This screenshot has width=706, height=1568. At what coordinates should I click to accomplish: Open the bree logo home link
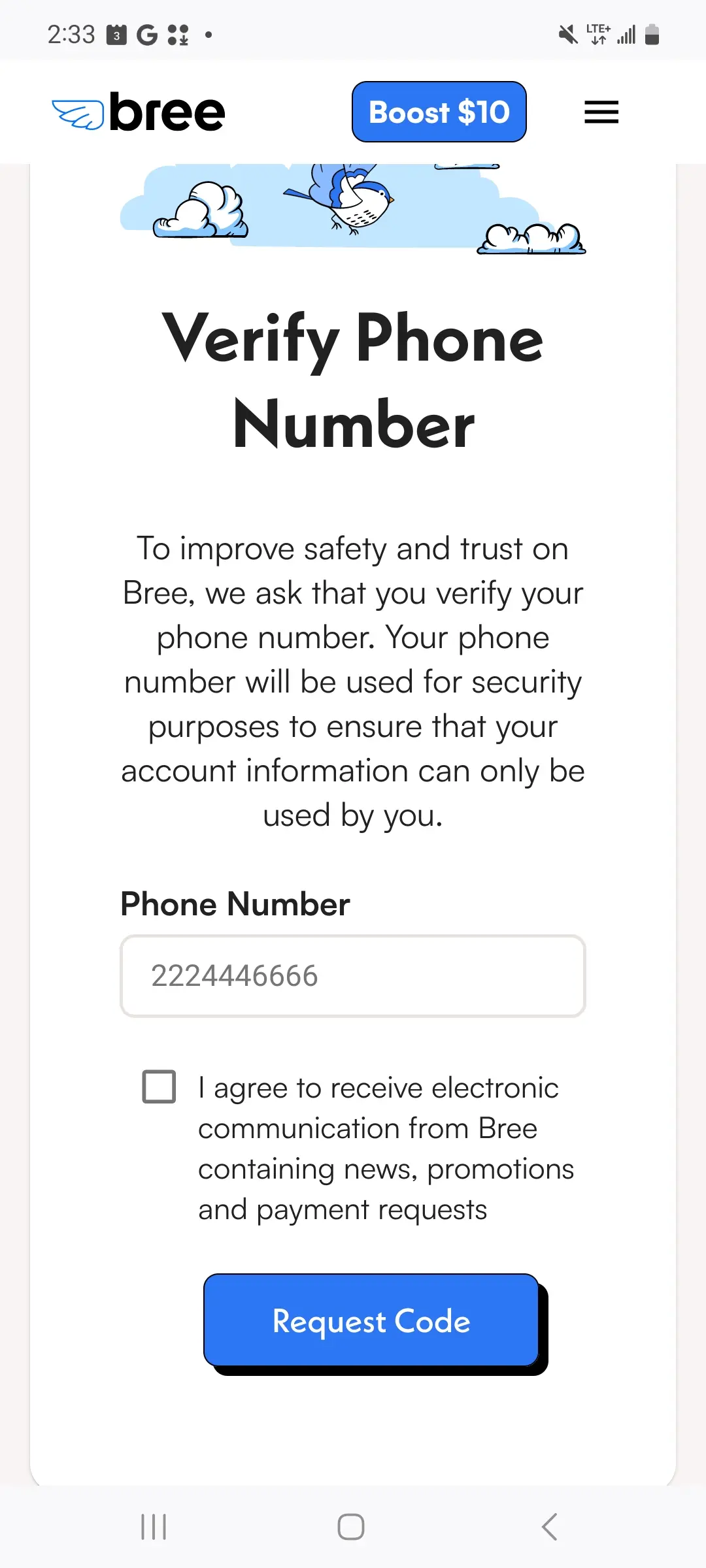tap(139, 112)
